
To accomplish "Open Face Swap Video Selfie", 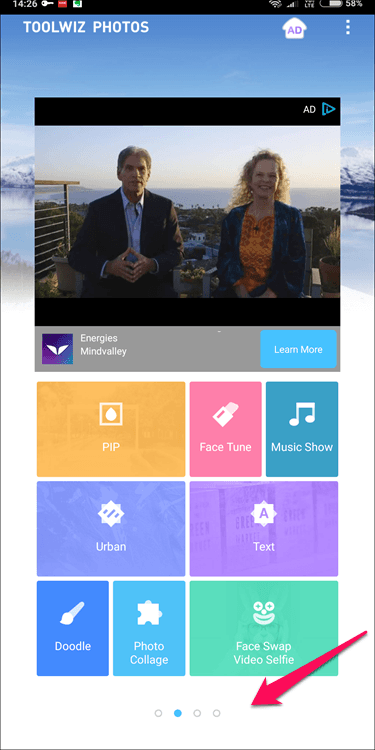I will pos(264,628).
